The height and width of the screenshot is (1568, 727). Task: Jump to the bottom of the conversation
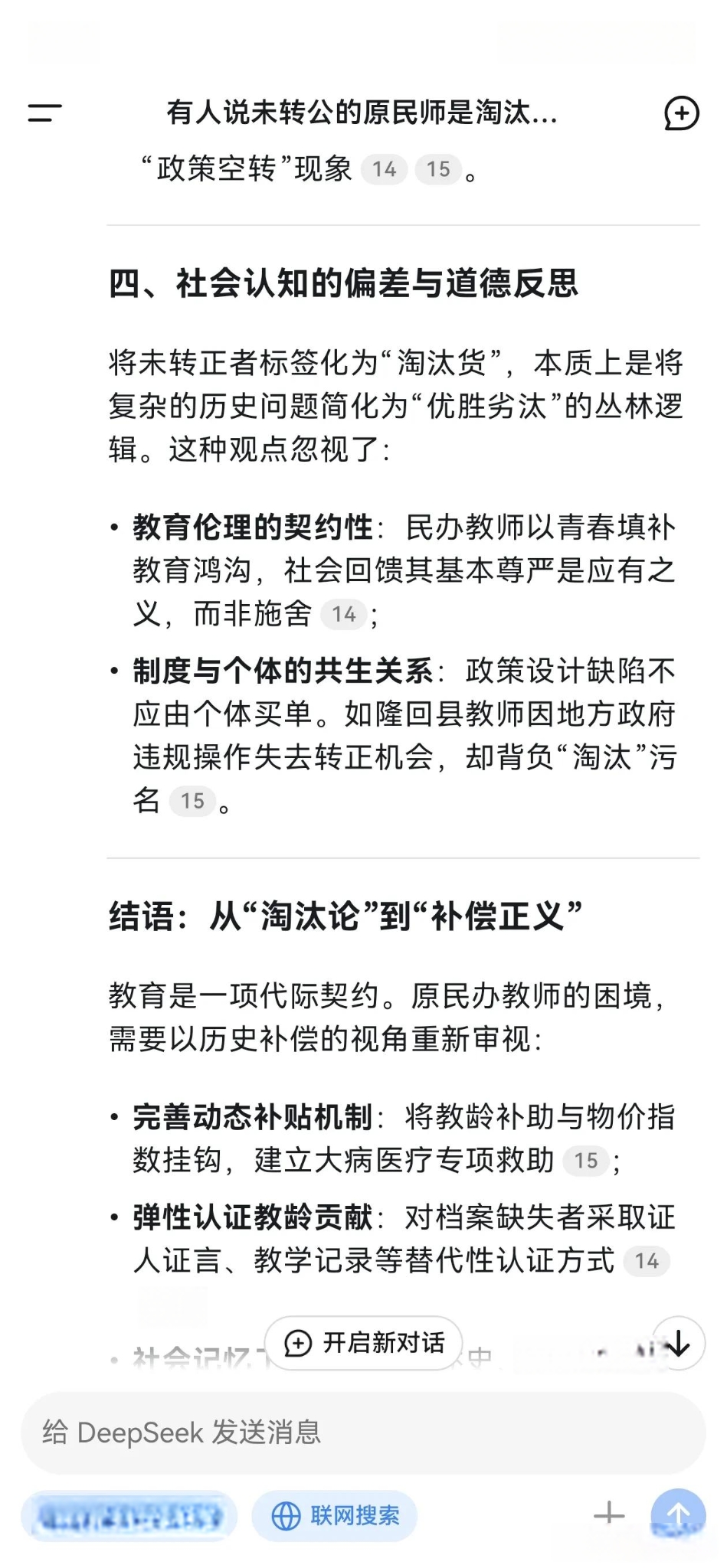tap(679, 1343)
